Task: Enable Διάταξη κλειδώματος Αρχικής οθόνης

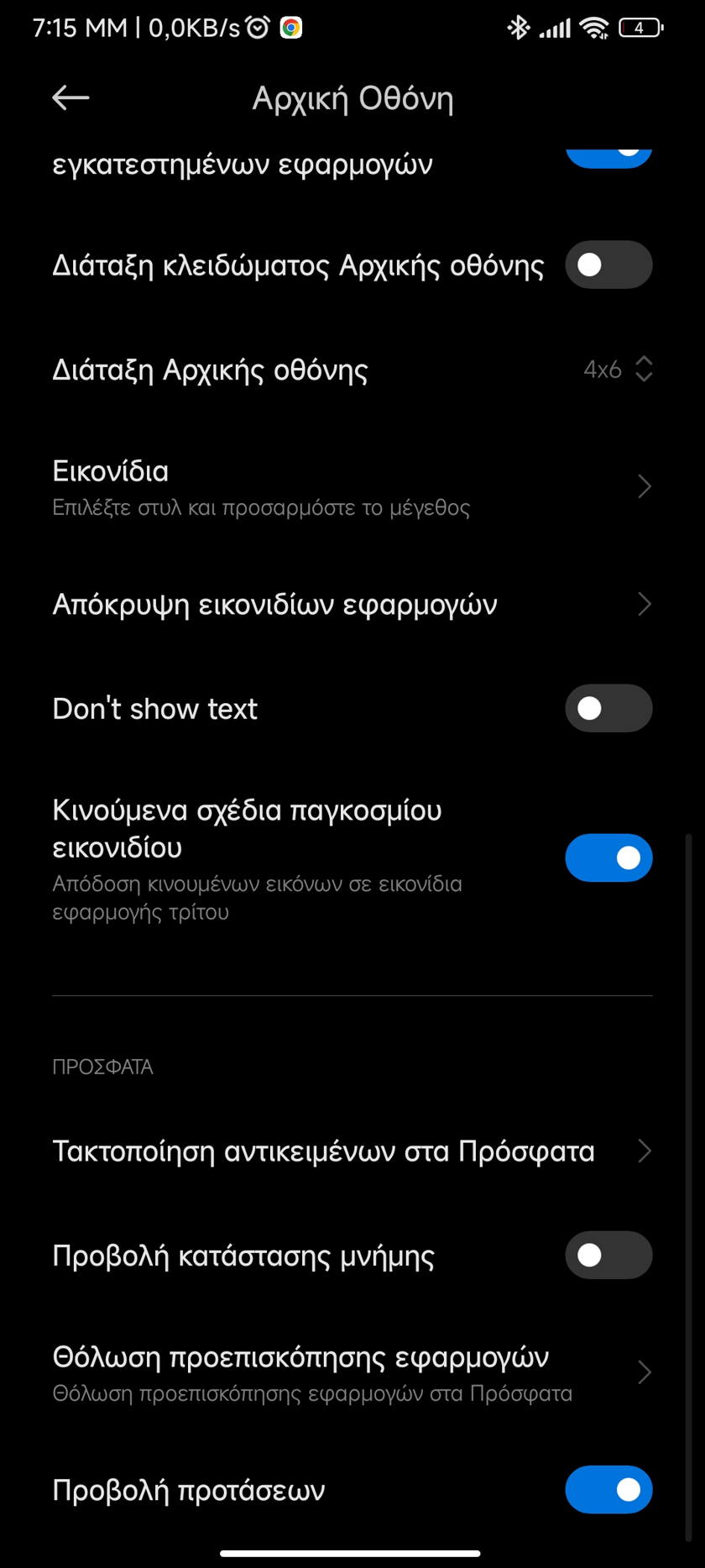Action: click(608, 265)
